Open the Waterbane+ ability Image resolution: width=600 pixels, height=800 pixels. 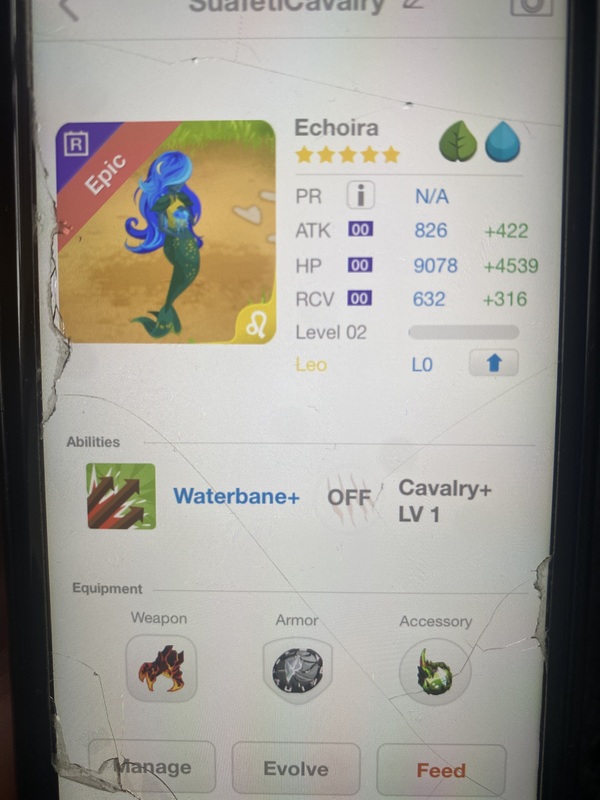[x=236, y=496]
